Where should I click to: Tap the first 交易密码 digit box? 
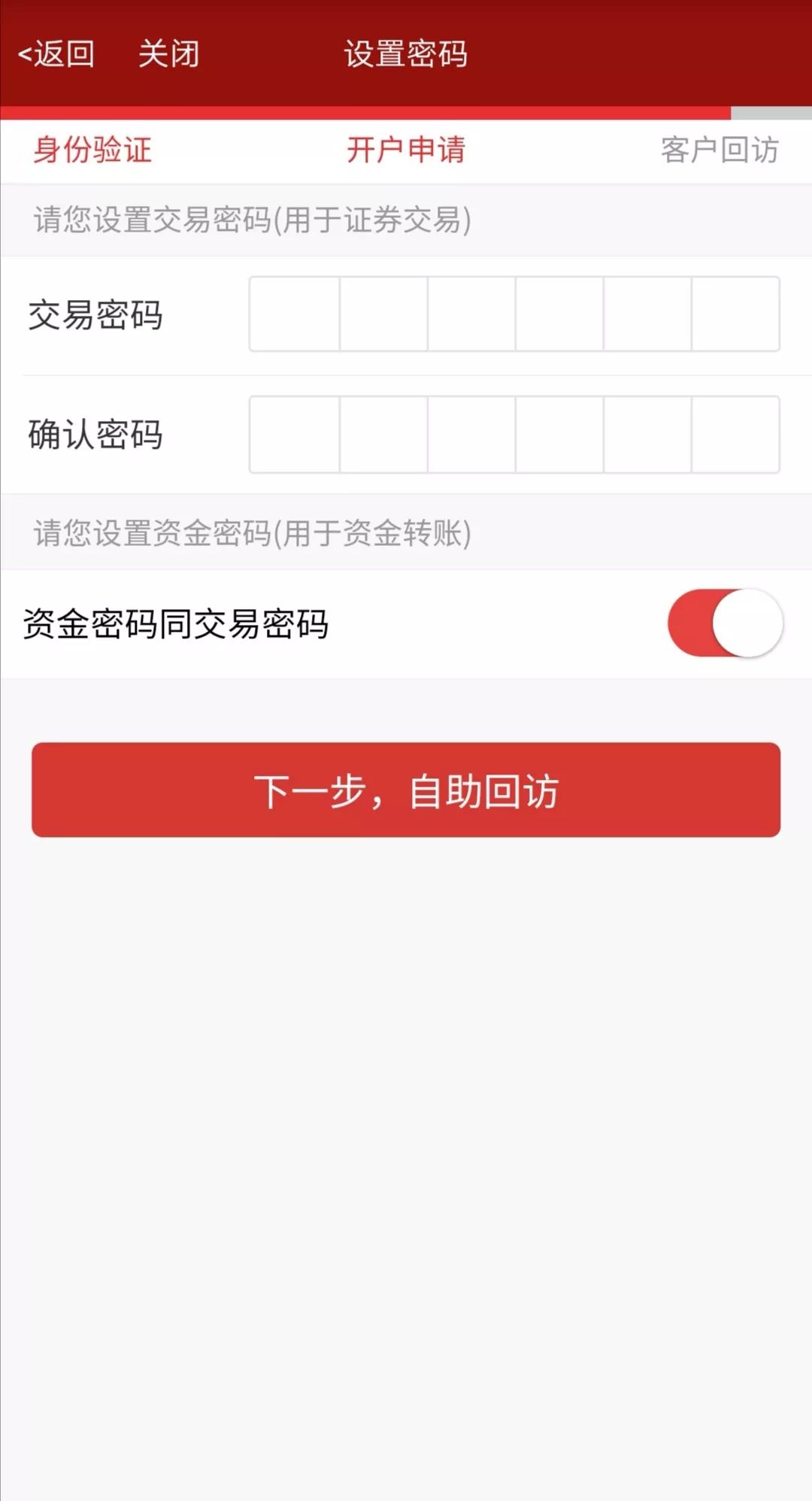293,314
